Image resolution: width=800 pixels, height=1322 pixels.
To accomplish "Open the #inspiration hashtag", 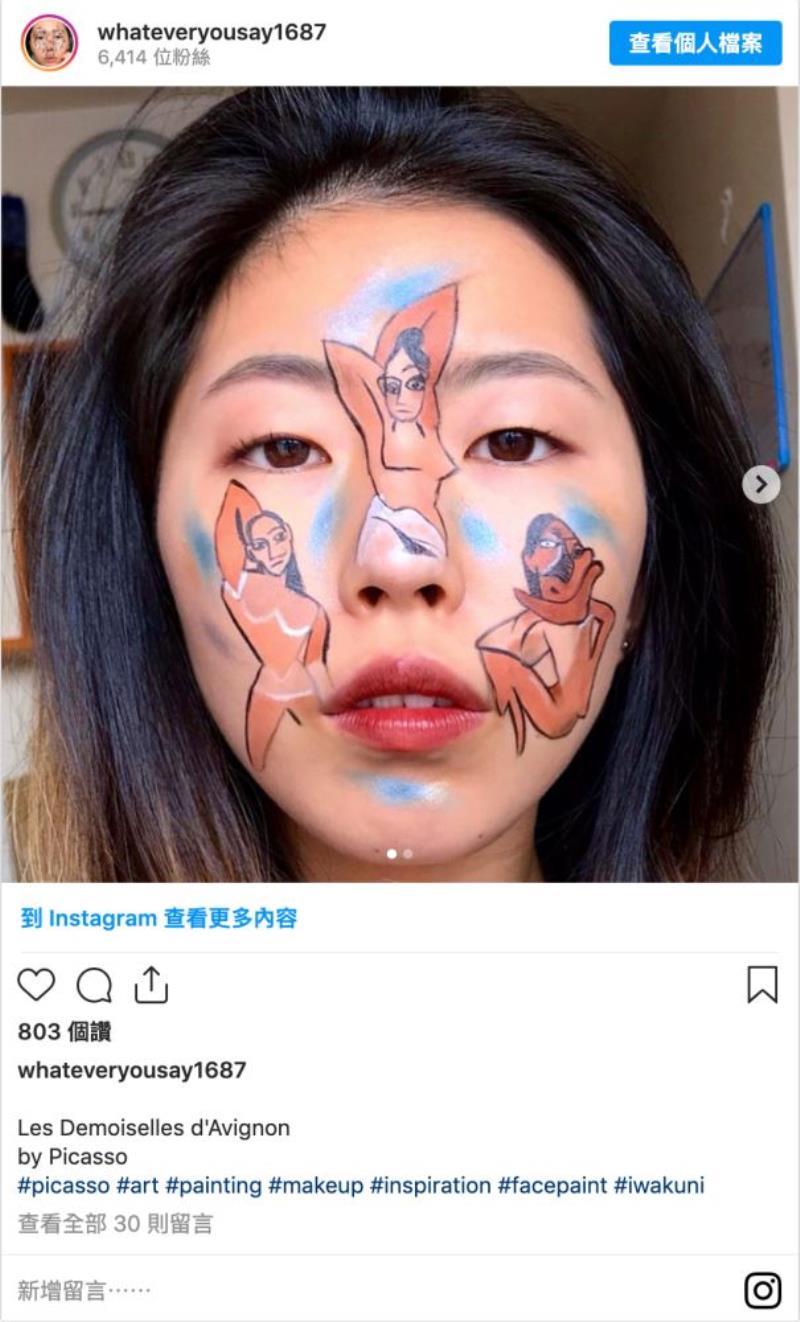I will 431,1186.
